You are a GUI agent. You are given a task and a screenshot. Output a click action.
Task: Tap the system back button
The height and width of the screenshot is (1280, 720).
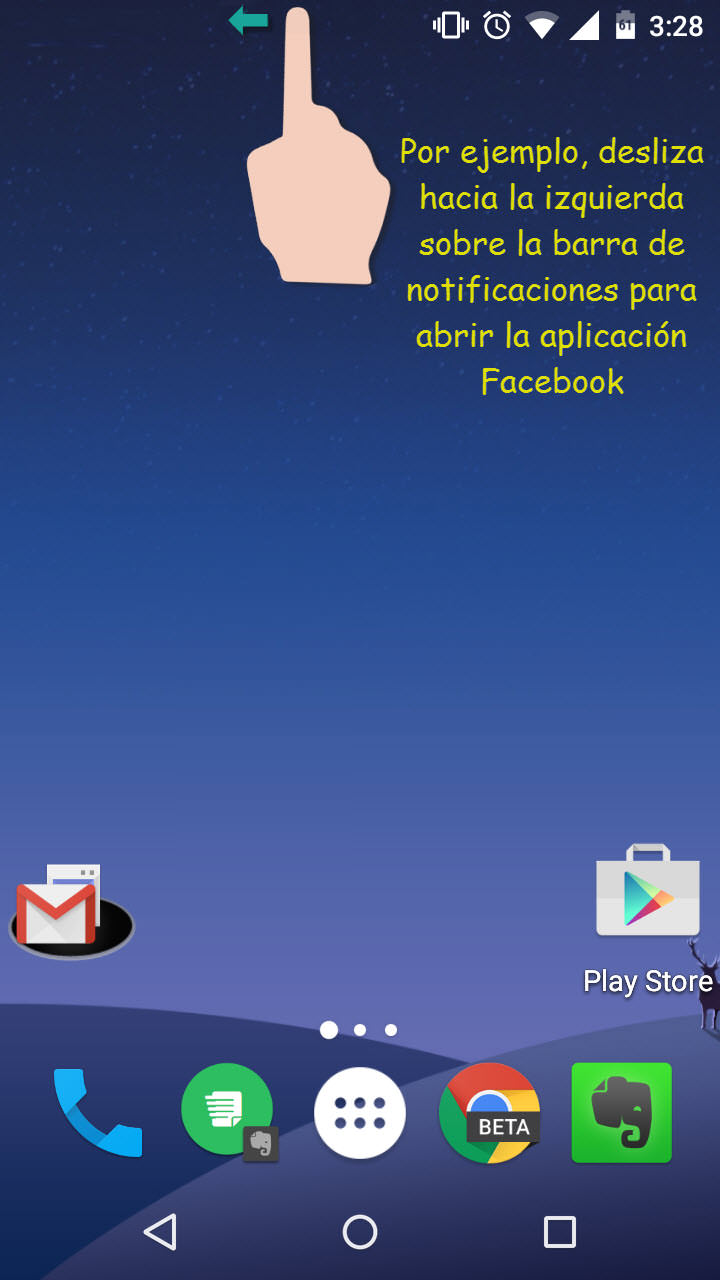pyautogui.click(x=160, y=1232)
